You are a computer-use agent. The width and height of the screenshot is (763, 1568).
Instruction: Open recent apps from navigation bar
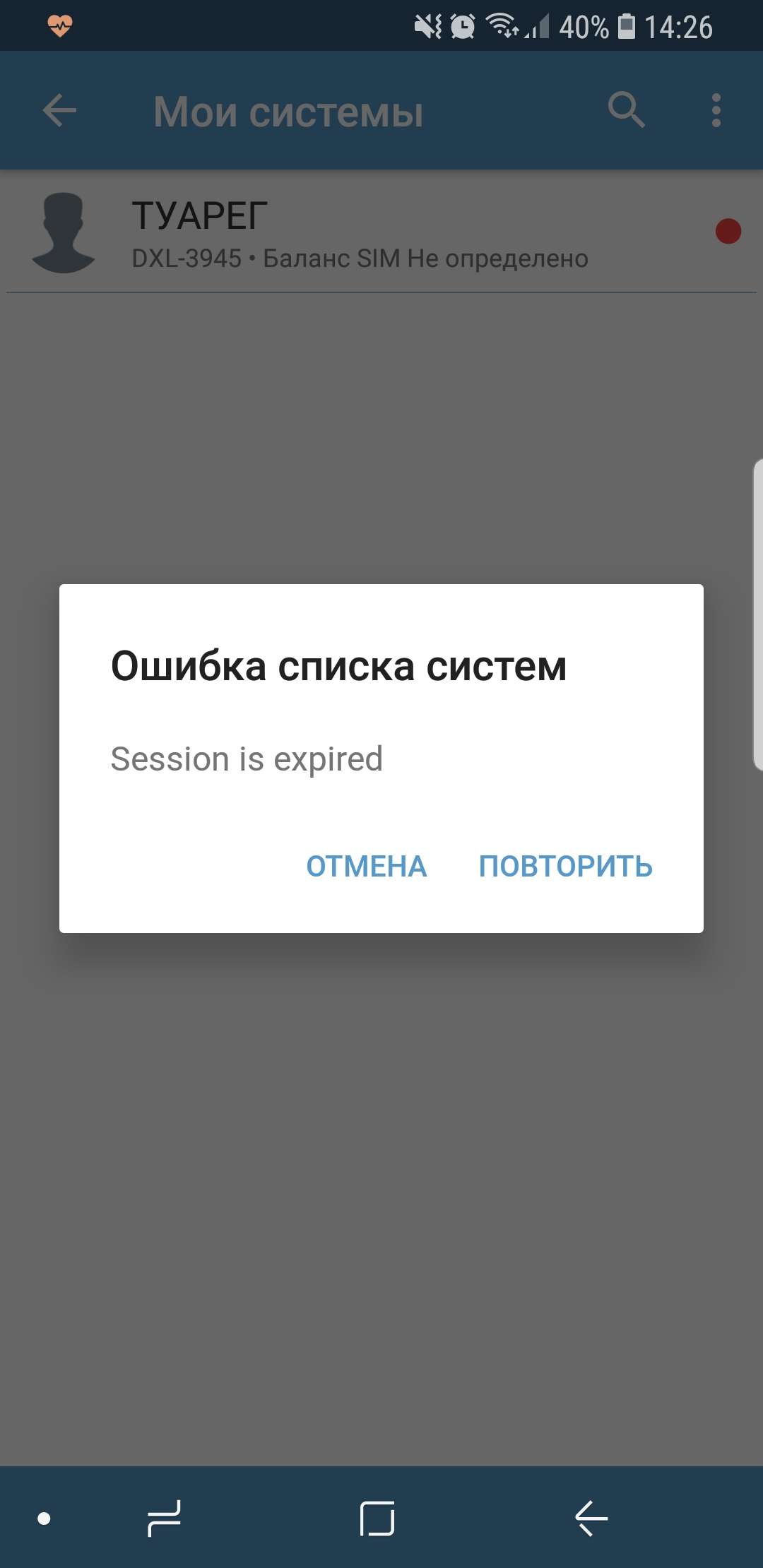pos(164,1518)
